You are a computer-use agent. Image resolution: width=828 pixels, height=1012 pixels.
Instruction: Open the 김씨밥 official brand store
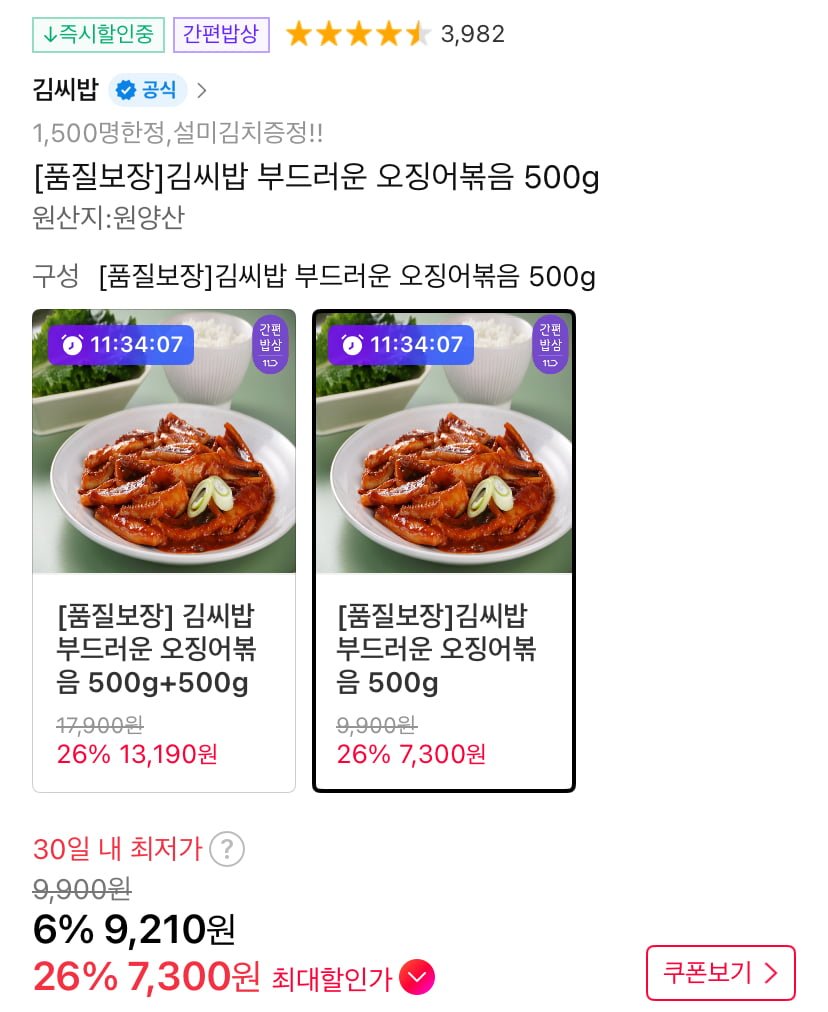(120, 90)
